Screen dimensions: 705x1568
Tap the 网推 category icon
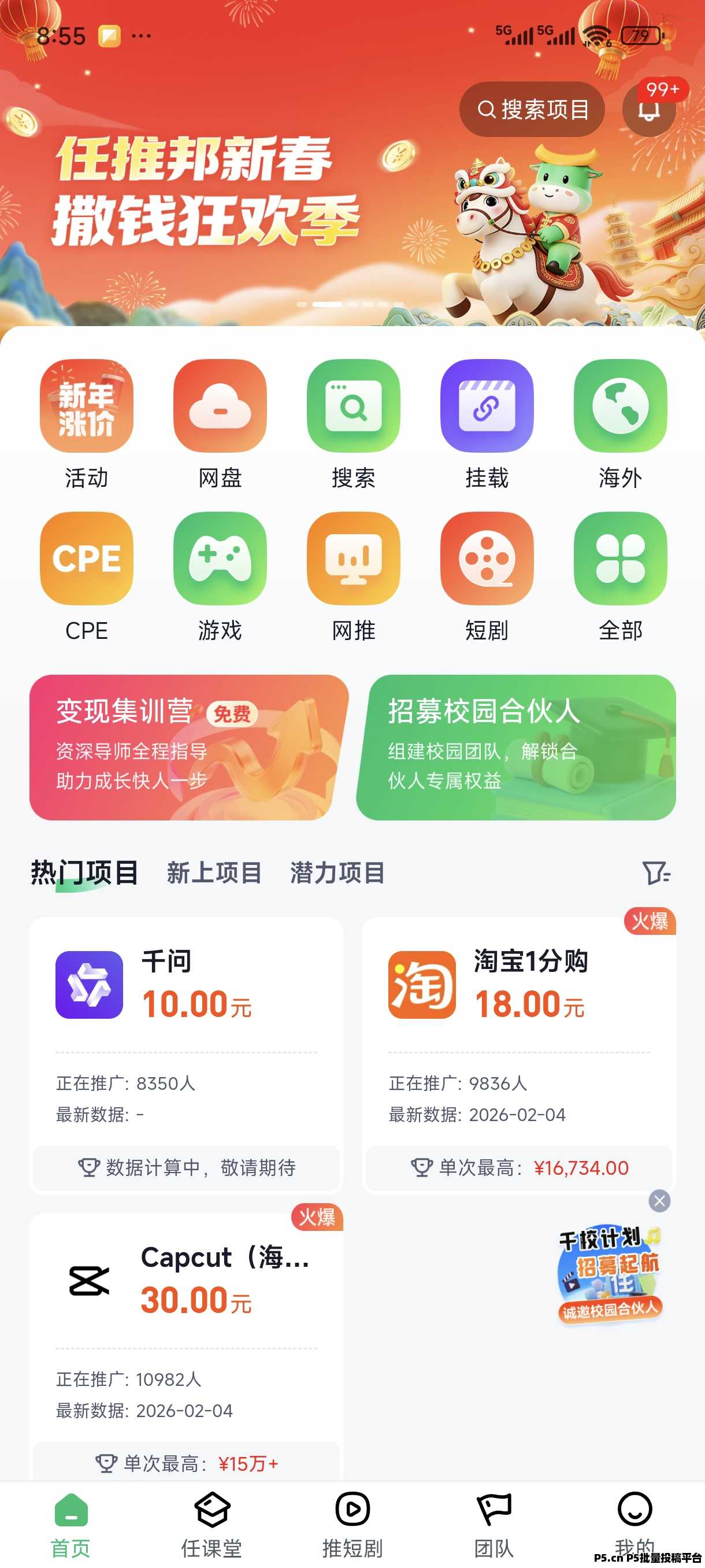coord(354,560)
